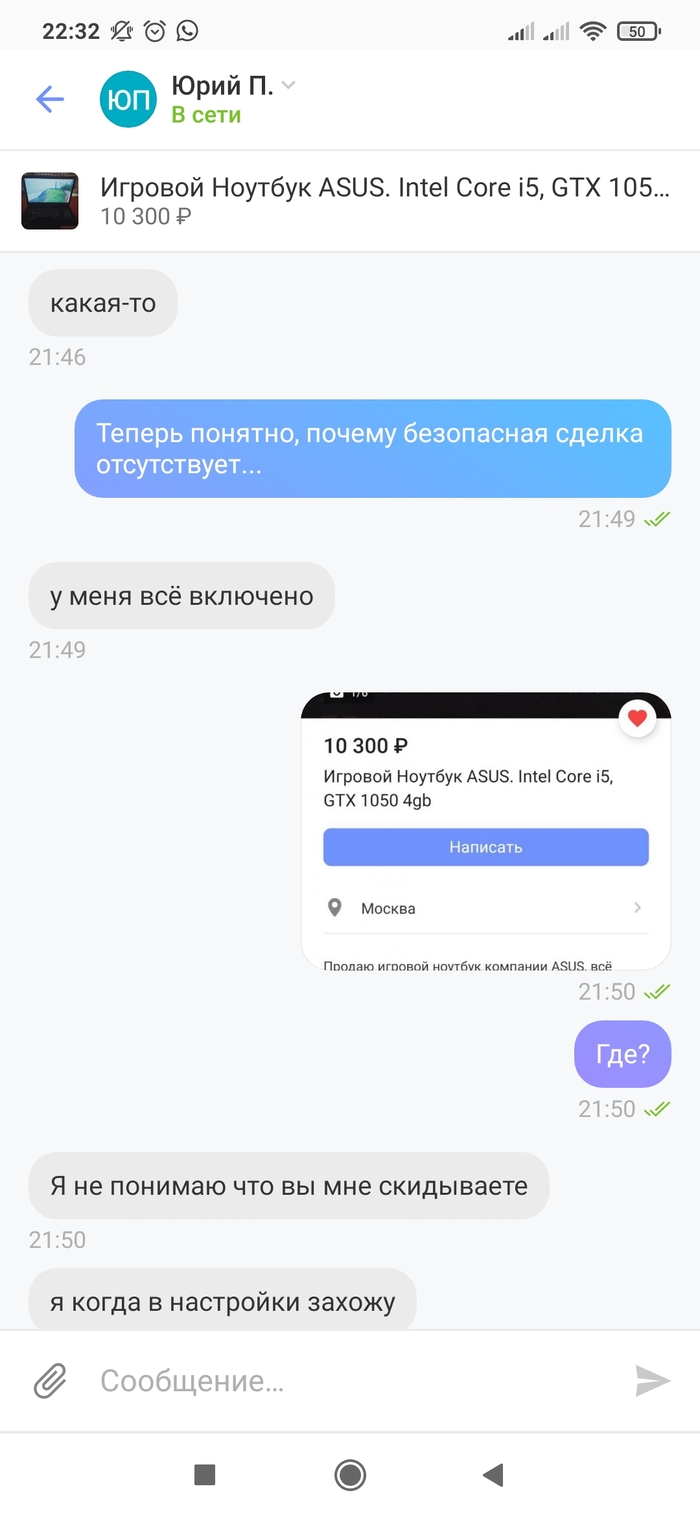
Task: Tap the system home button
Action: click(350, 1474)
